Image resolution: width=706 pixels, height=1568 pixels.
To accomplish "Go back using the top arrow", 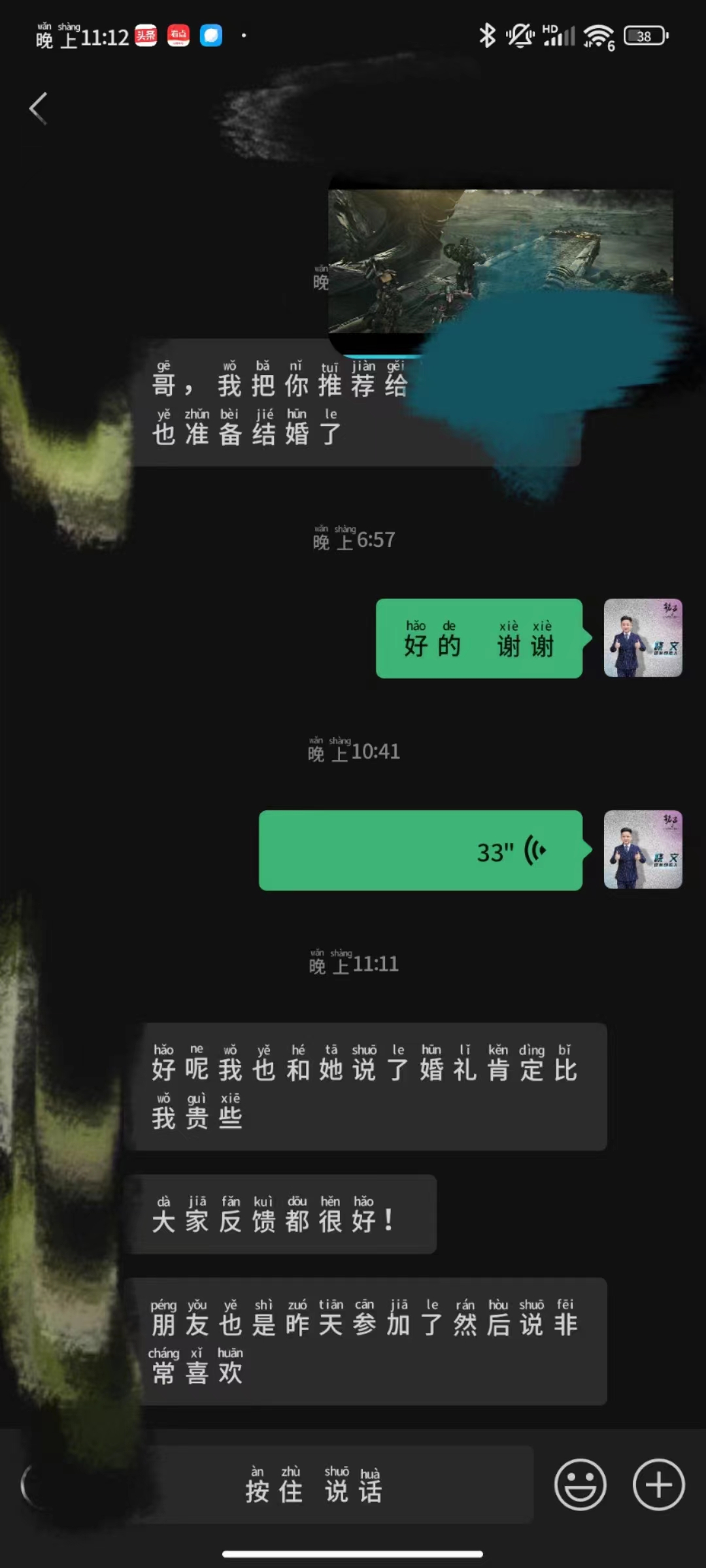I will pyautogui.click(x=39, y=108).
